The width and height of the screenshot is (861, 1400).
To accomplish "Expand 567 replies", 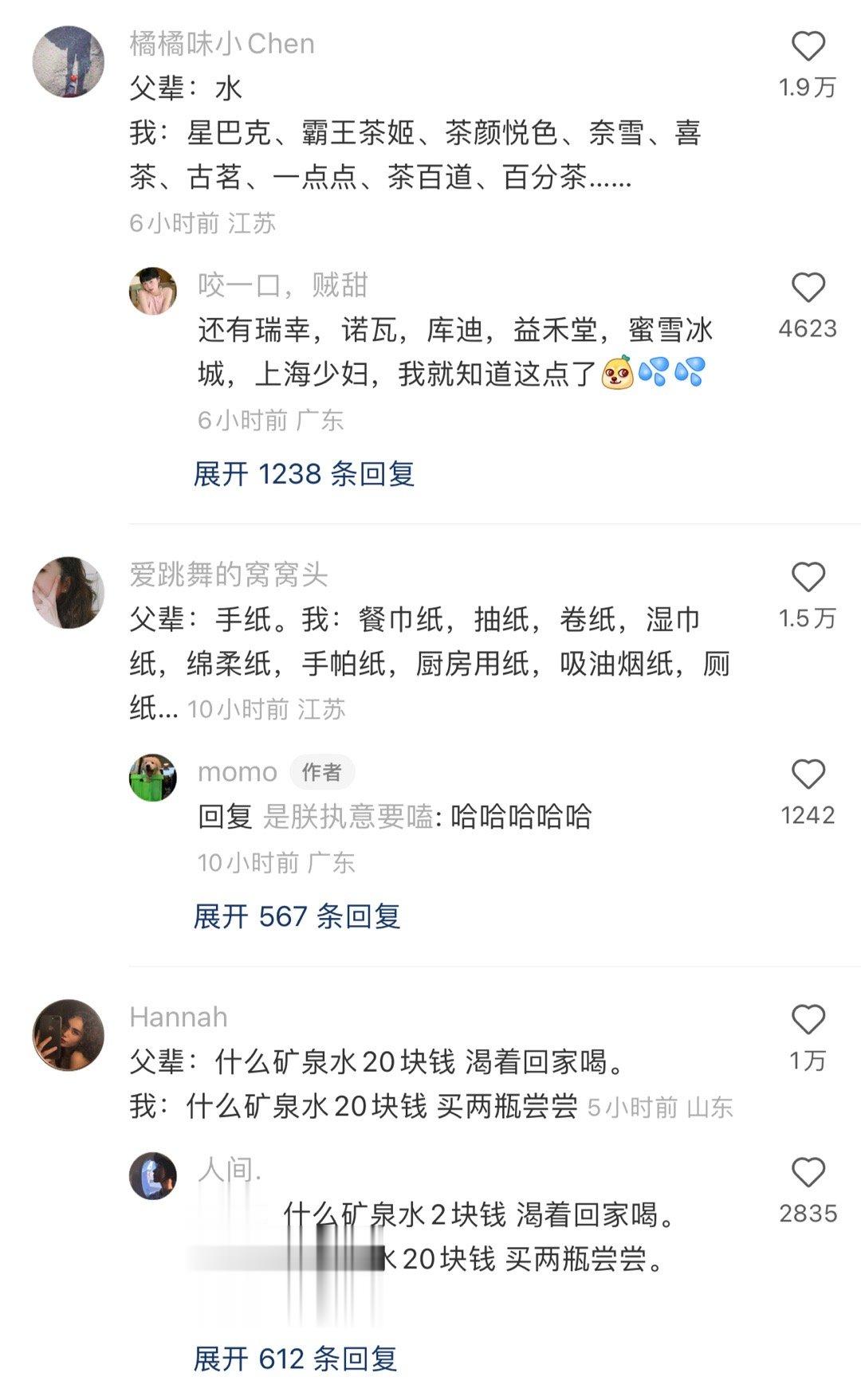I will [297, 916].
